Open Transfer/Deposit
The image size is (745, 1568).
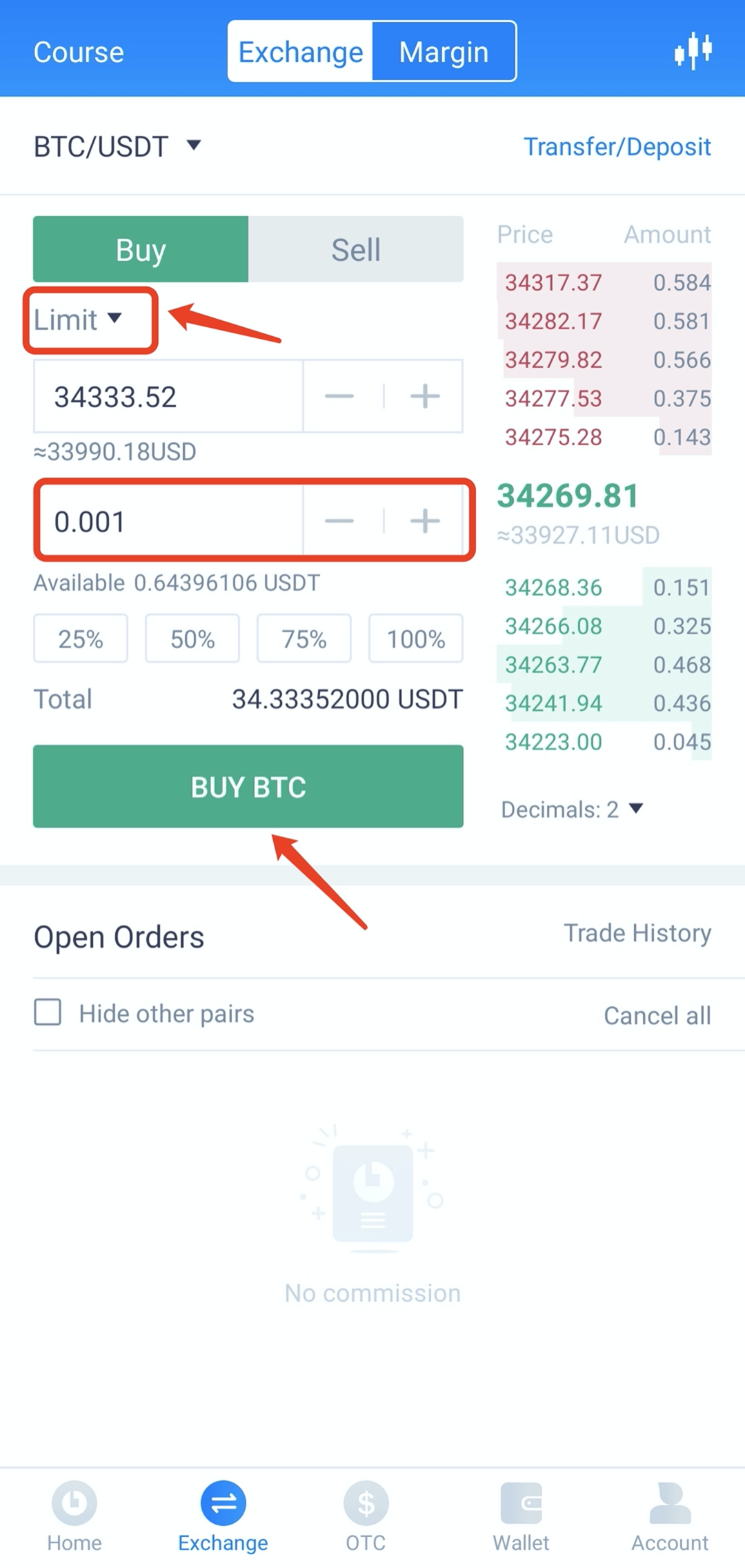pyautogui.click(x=617, y=147)
